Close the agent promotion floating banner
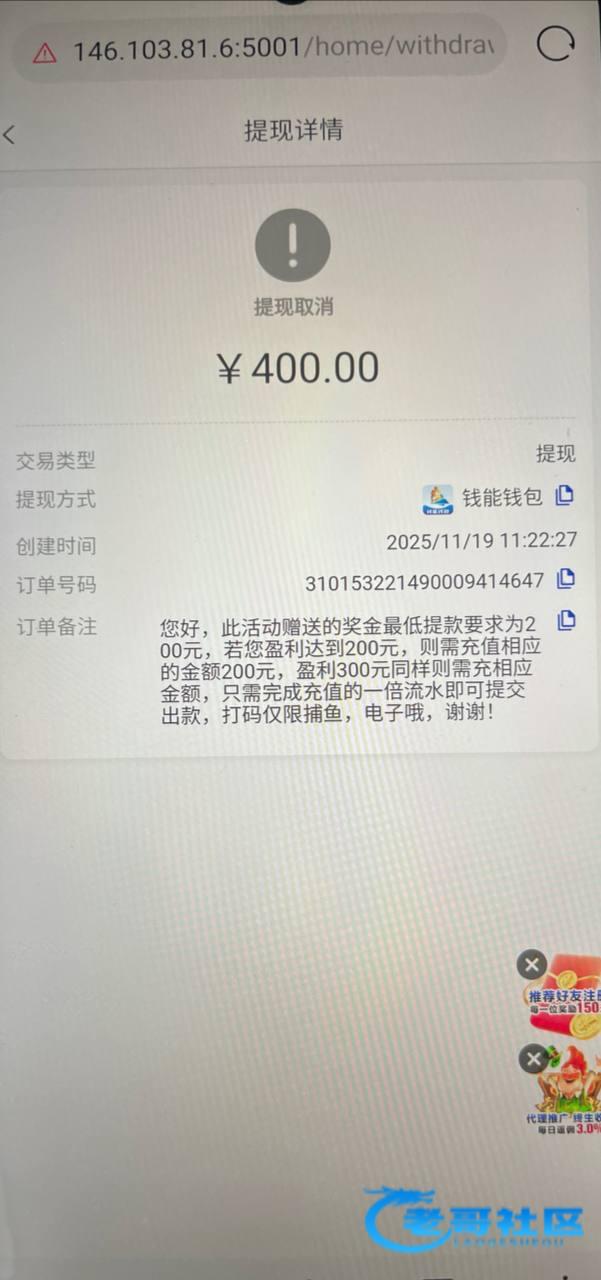This screenshot has height=1280, width=601. 532,1058
